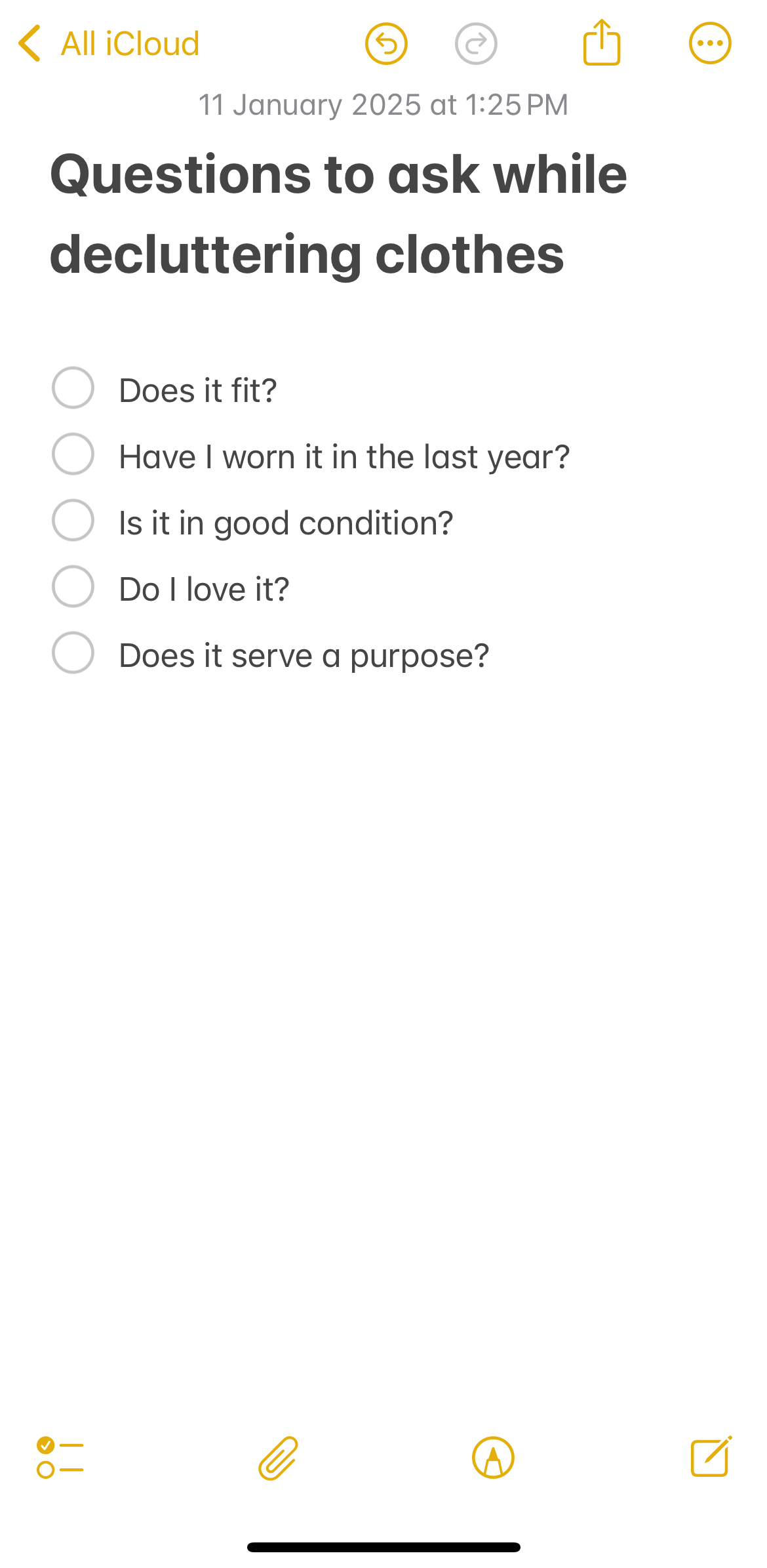This screenshot has height=1568, width=767.
Task: Mark "Have I worn it in the last year?" done
Action: pos(73,454)
